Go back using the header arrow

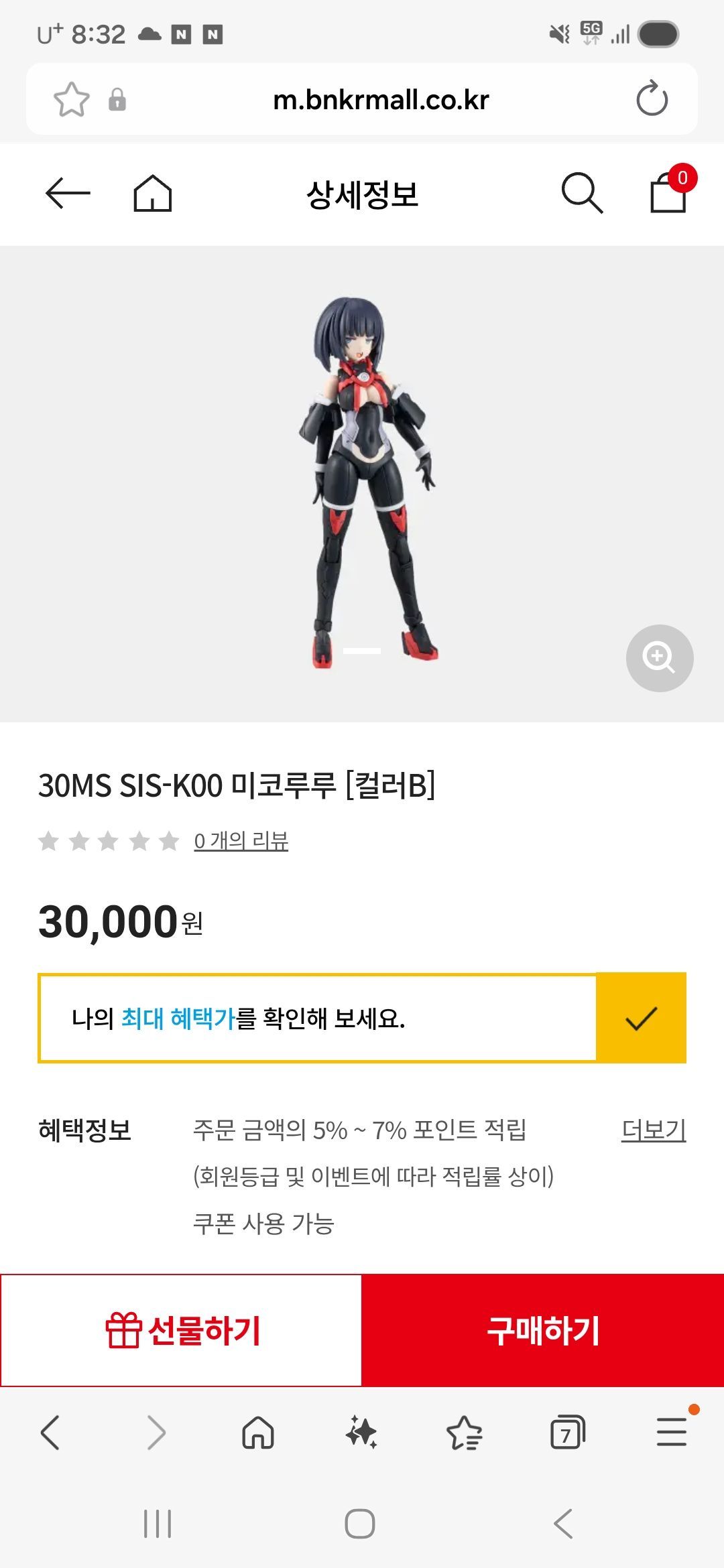(68, 194)
